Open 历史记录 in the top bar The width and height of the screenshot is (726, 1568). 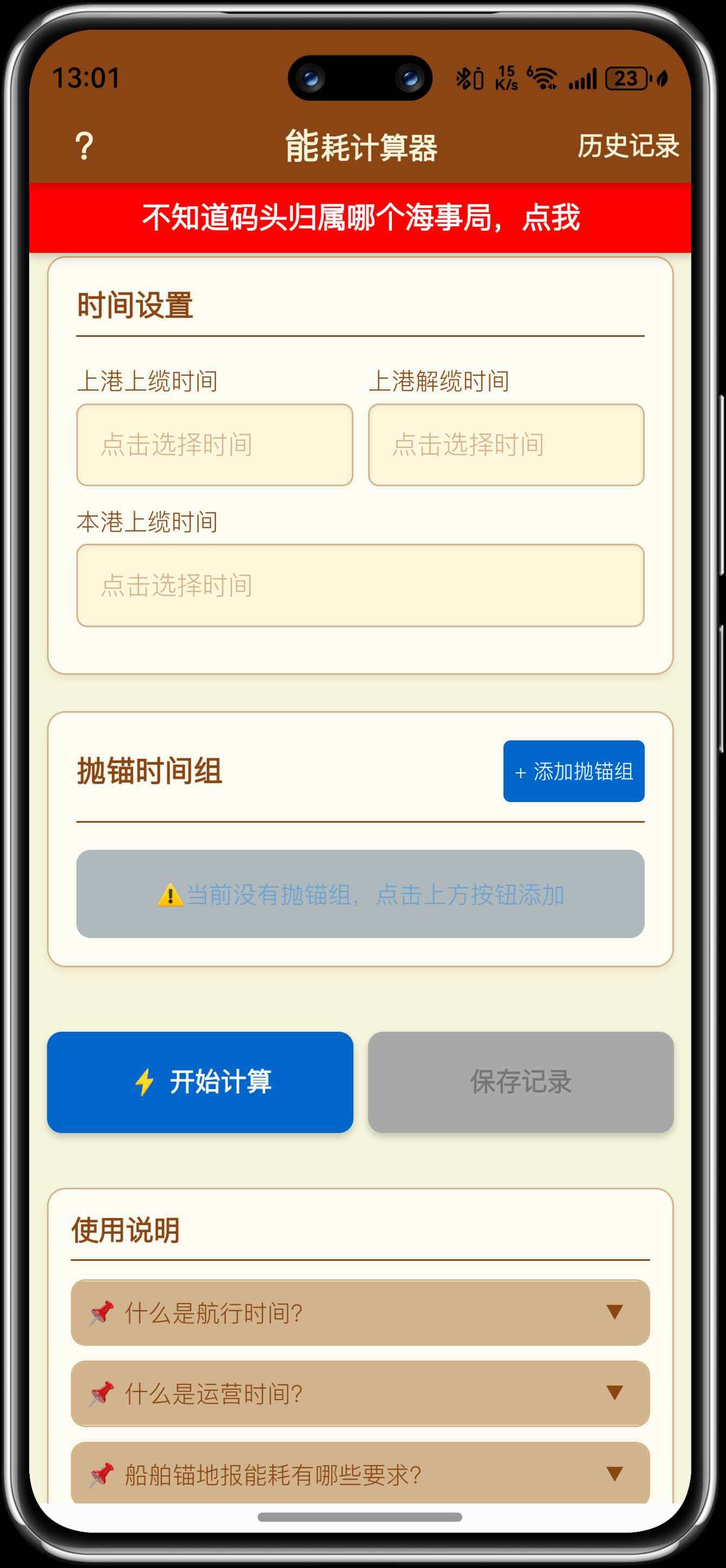(x=628, y=146)
